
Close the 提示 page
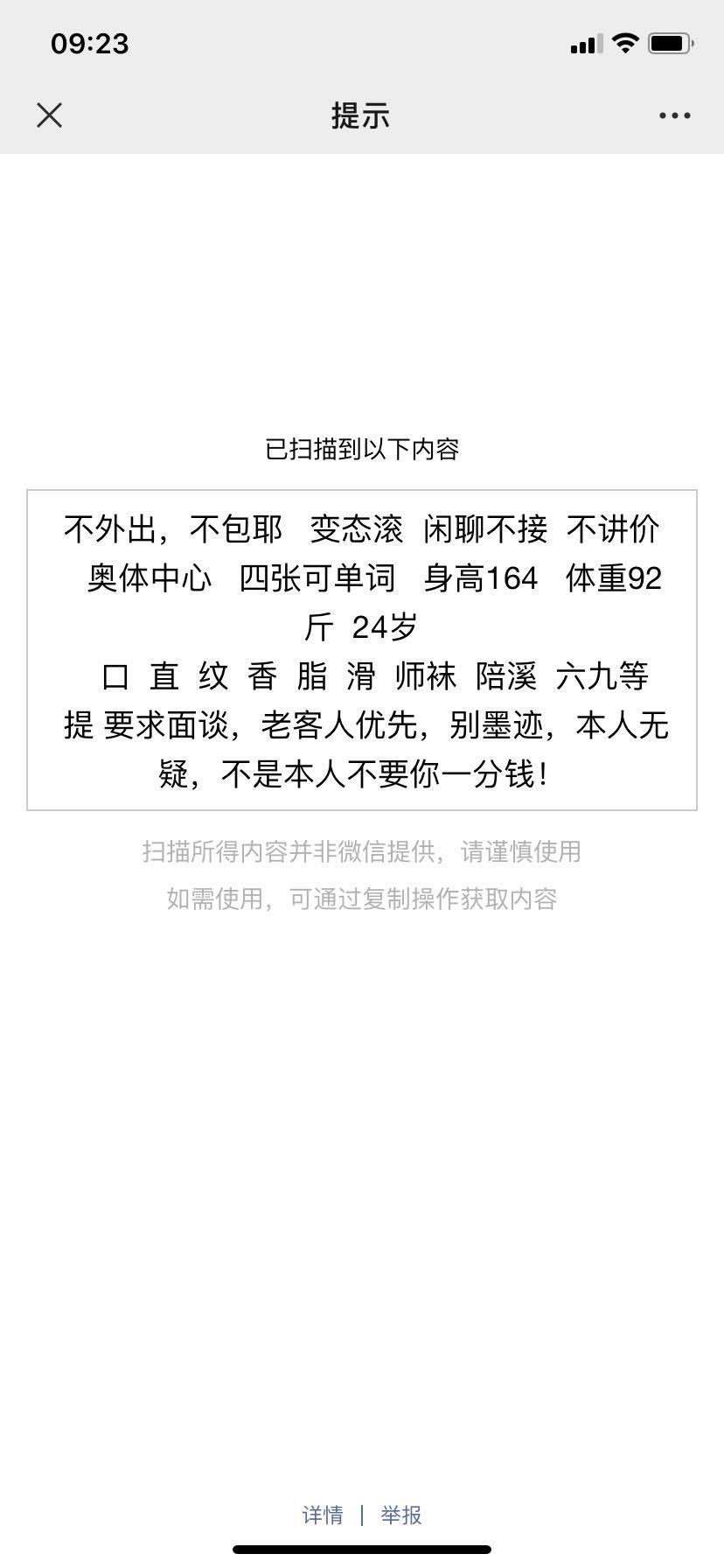pos(50,115)
